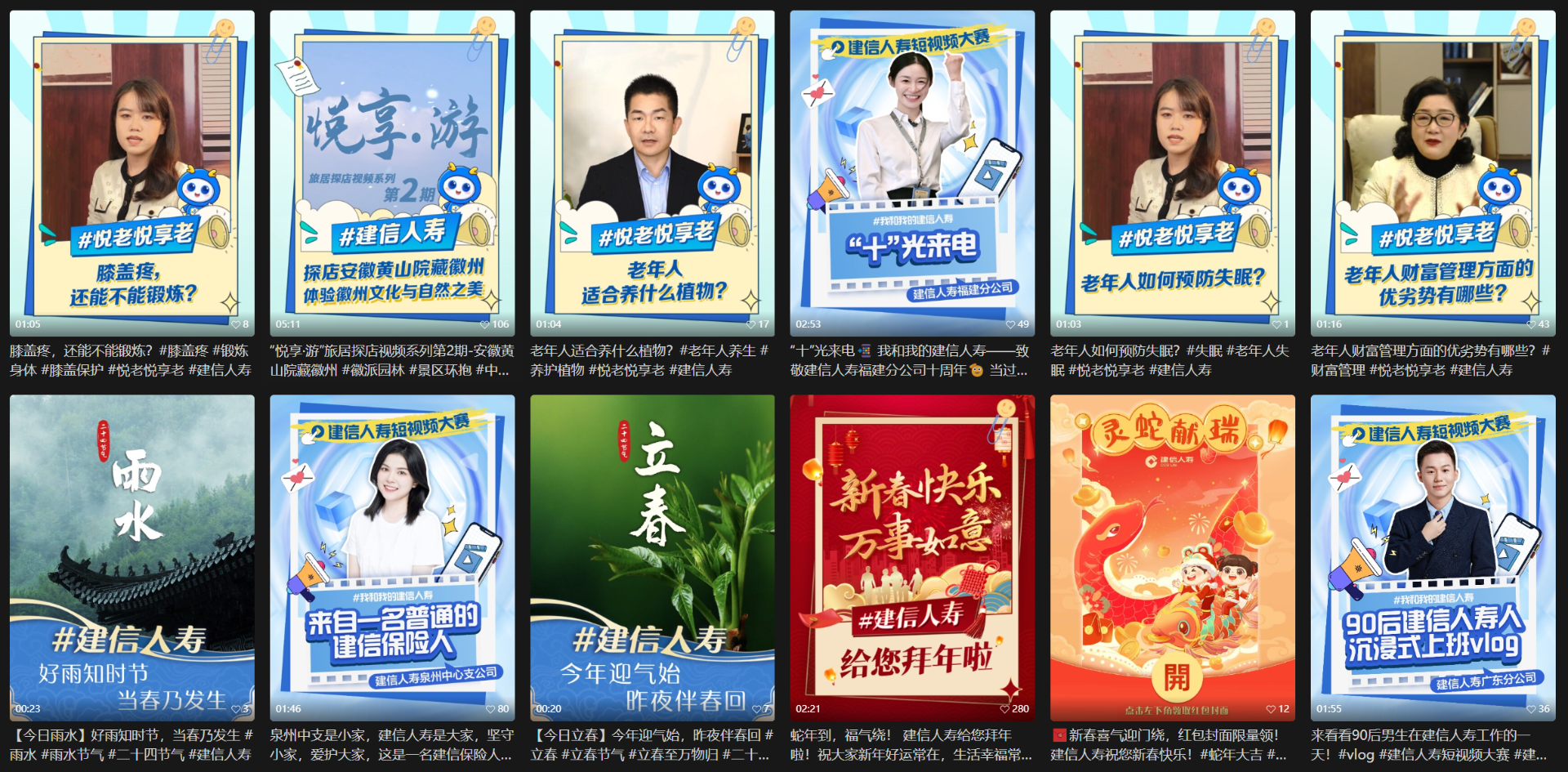1568x772 pixels.
Task: Play the seniors' wealth management video
Action: tap(1432, 173)
